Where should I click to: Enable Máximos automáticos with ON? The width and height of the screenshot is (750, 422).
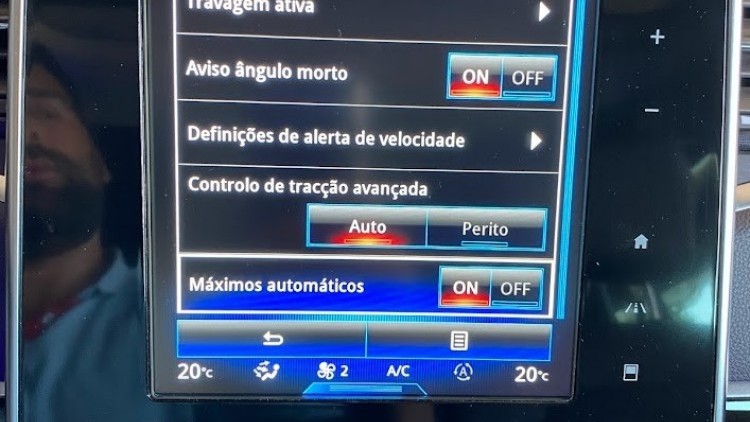pos(465,288)
